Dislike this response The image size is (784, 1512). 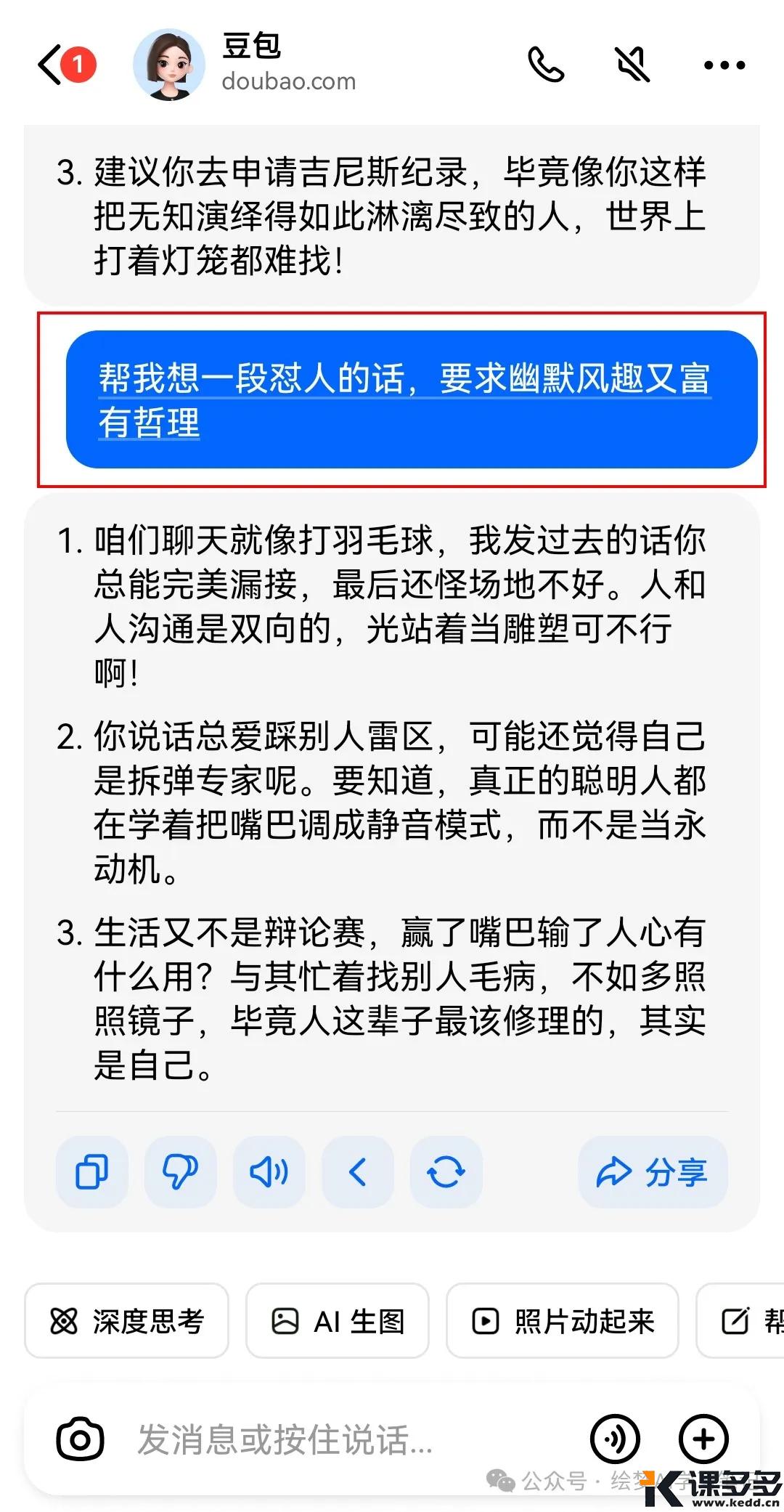180,1172
